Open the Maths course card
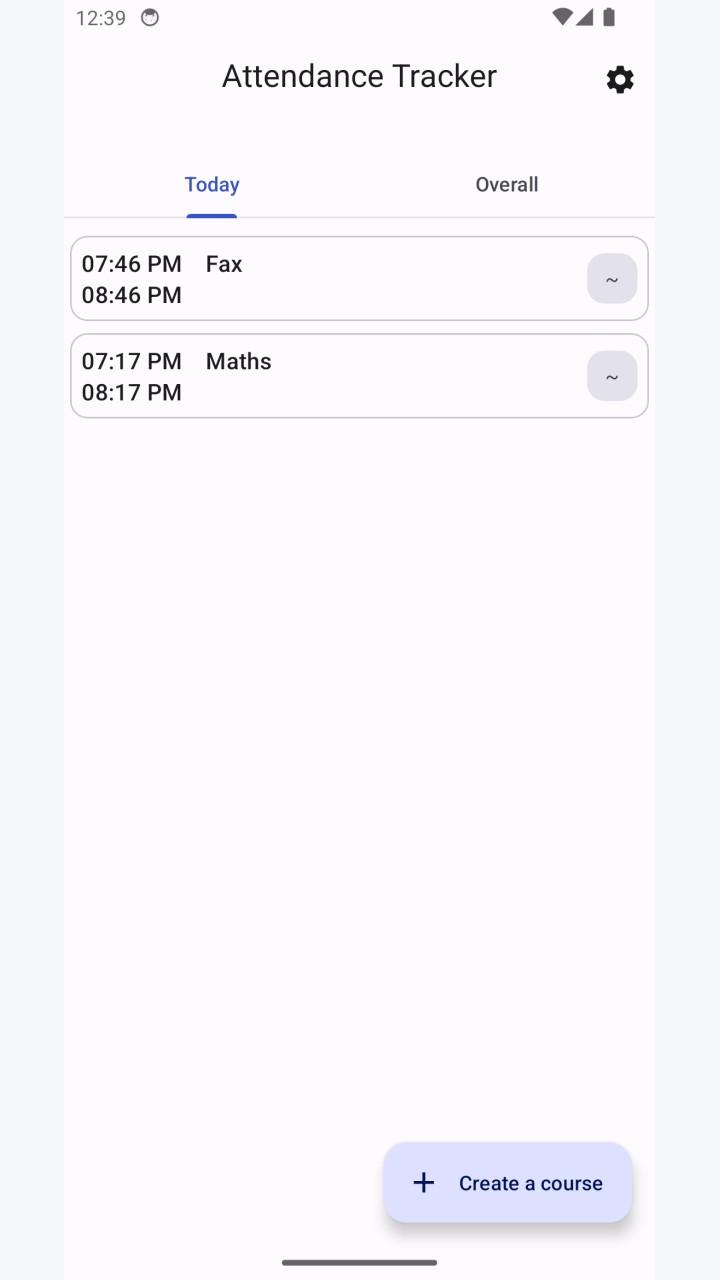 tap(359, 376)
